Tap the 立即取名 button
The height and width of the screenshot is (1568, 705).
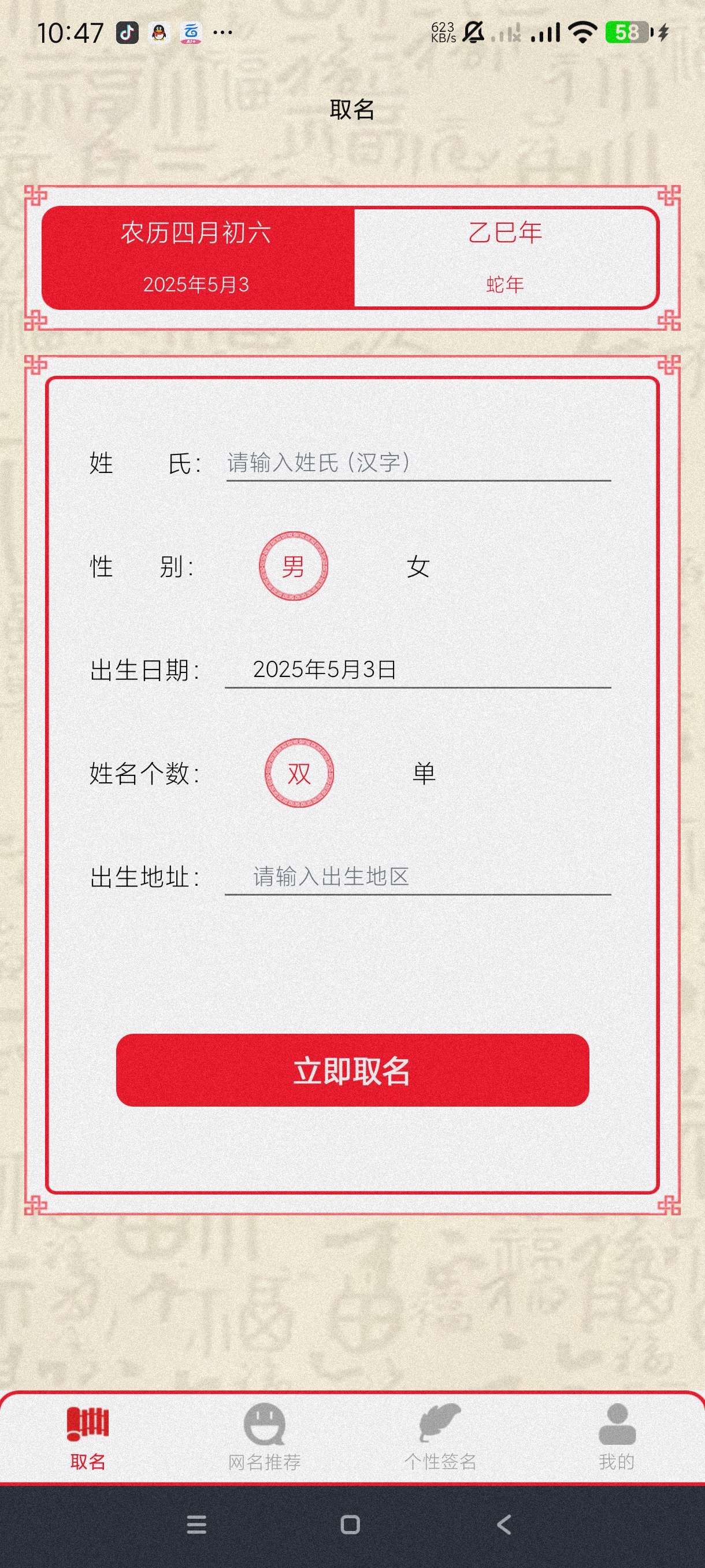[x=352, y=1070]
